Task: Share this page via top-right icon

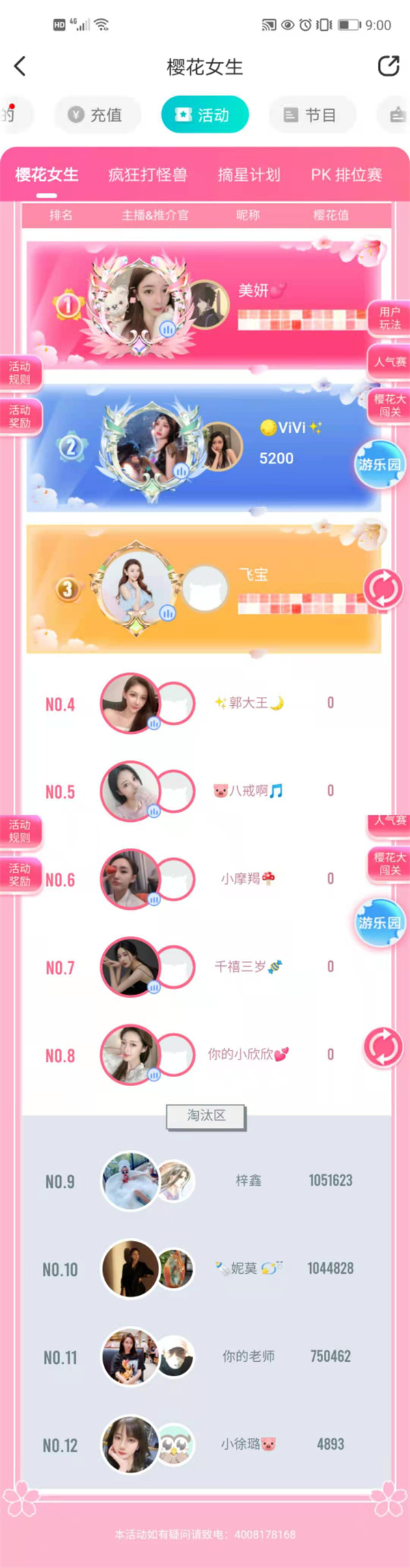Action: tap(388, 66)
